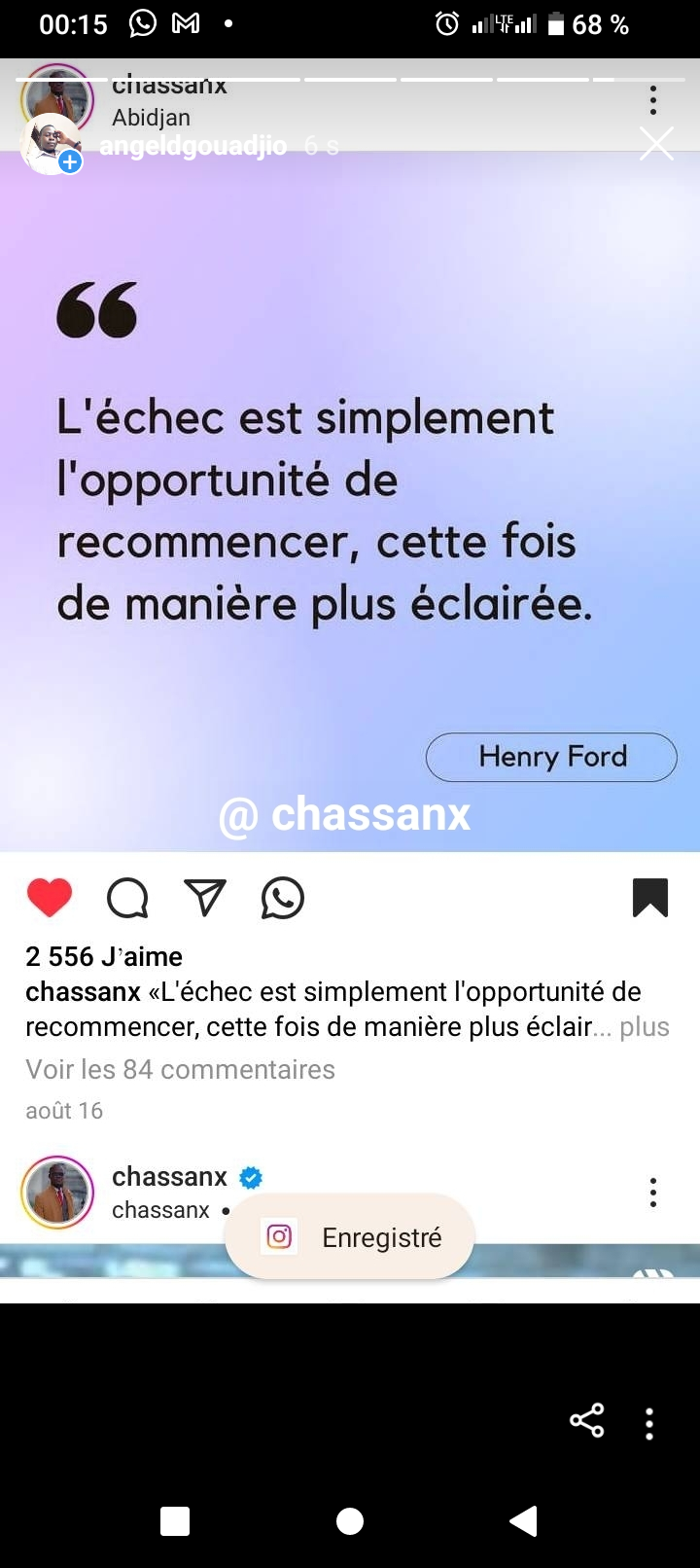Screen dimensions: 700x1568
Task: Go to the home screen
Action: [350, 1520]
